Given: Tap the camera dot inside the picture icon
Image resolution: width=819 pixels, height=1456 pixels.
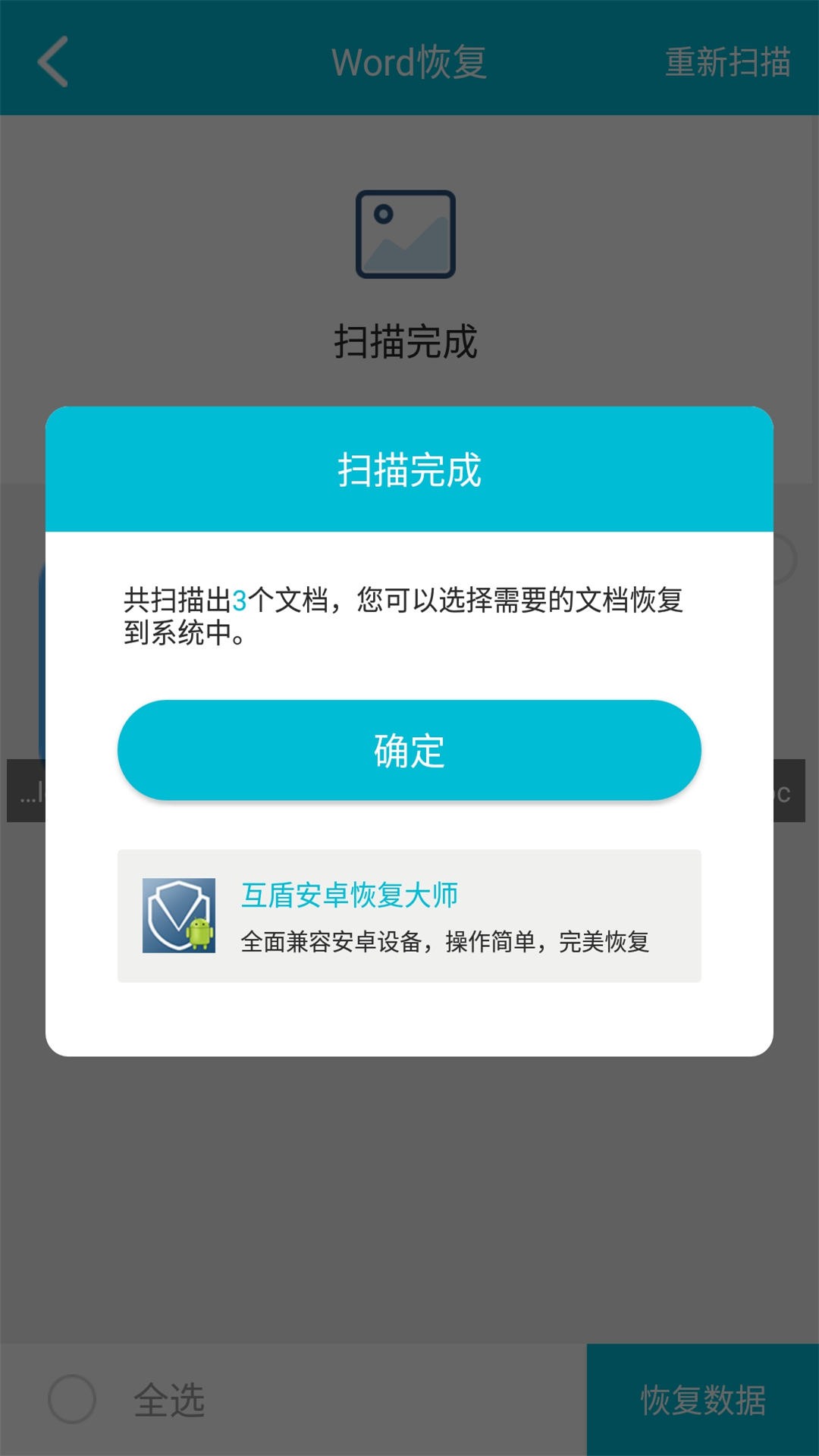Looking at the screenshot, I should tap(384, 213).
